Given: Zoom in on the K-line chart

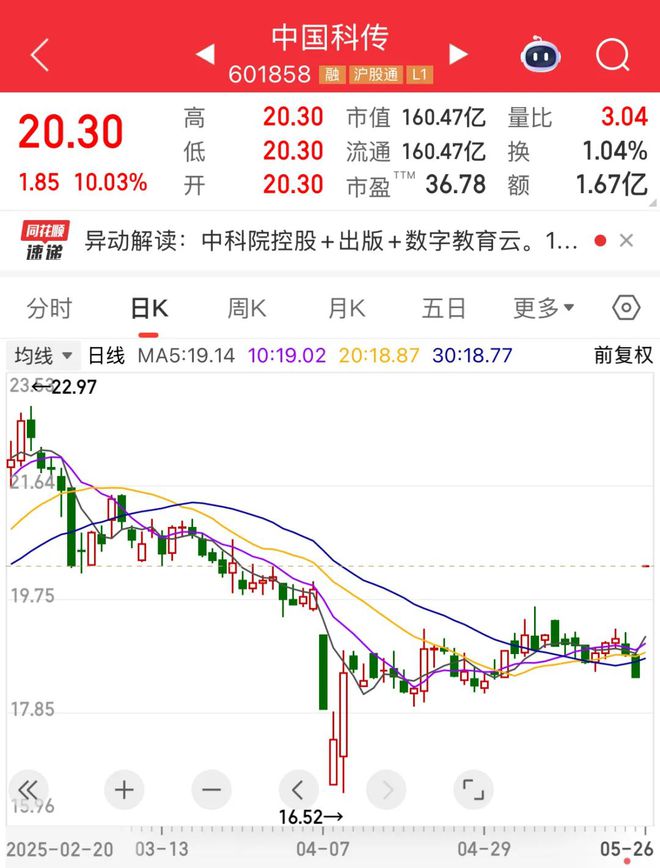Looking at the screenshot, I should pos(123,789).
